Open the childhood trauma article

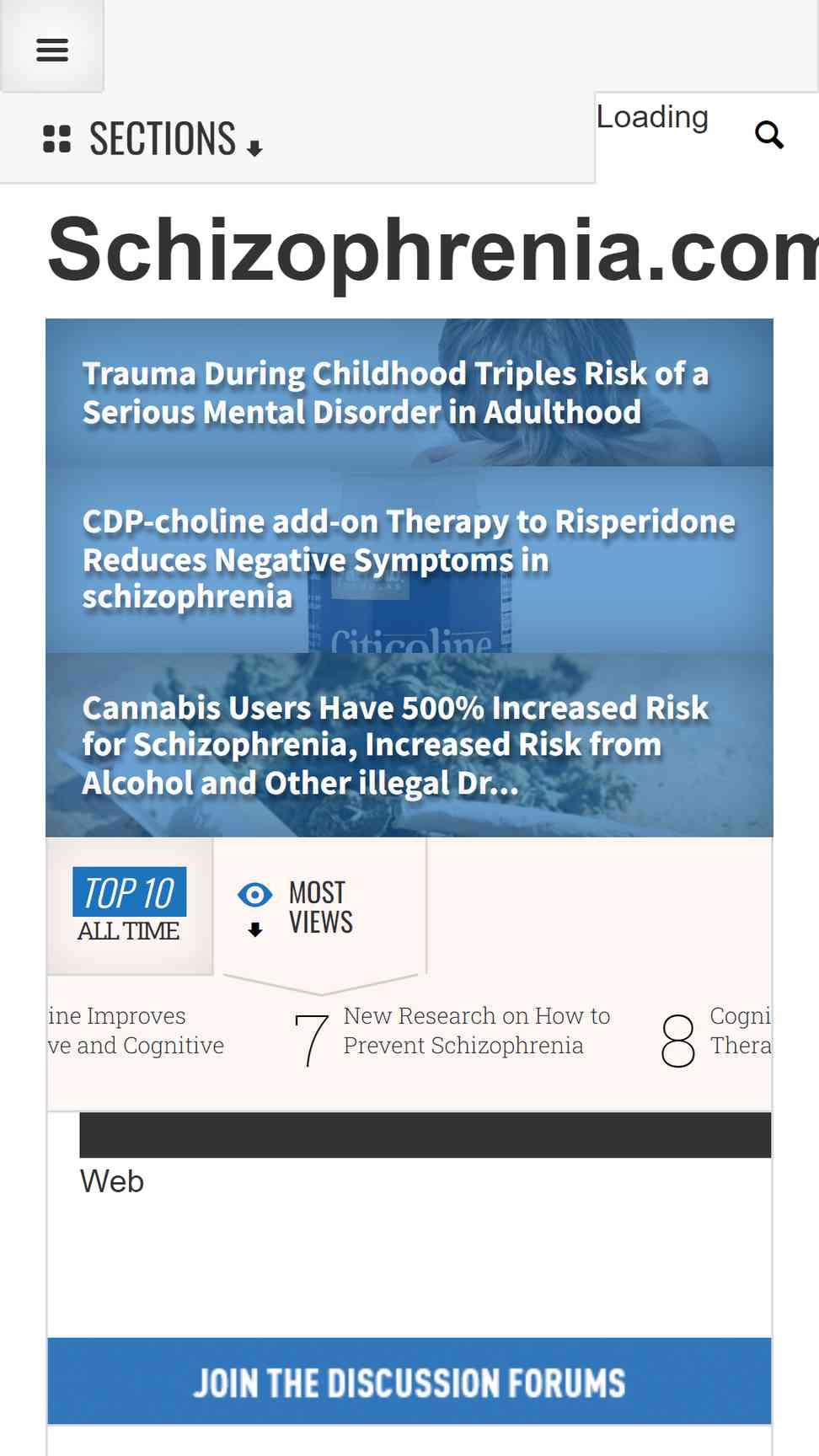tap(395, 393)
